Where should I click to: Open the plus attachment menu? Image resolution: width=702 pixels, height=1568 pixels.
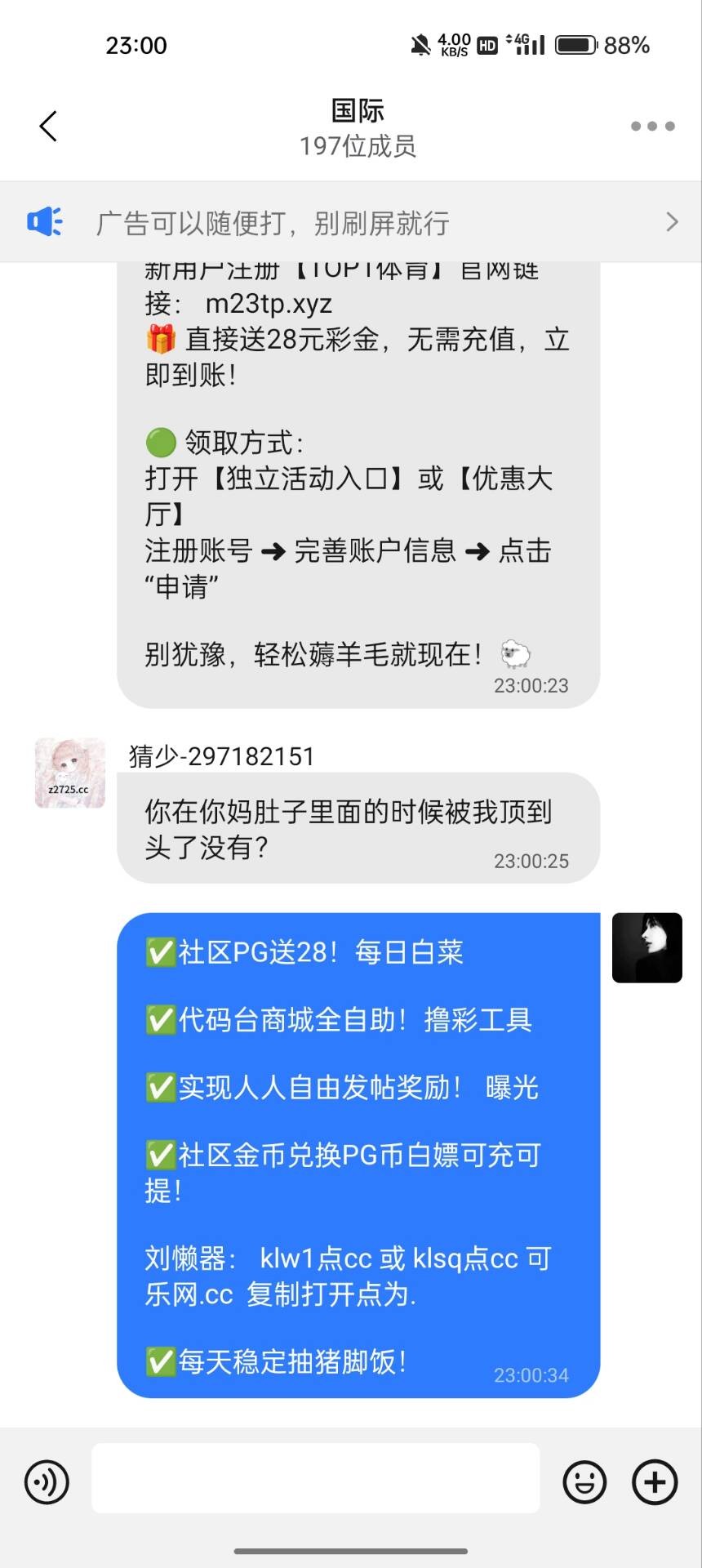pos(655,1481)
